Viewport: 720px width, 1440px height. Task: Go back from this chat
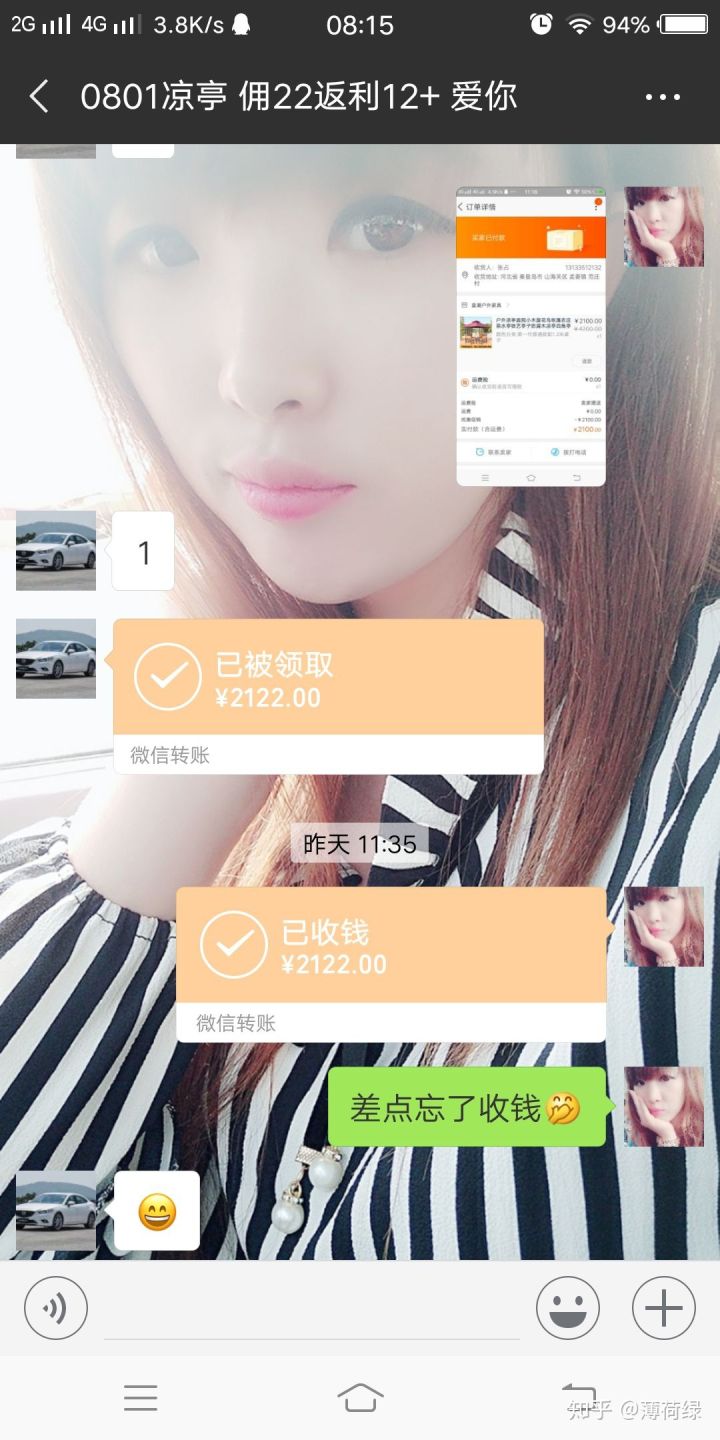coord(40,97)
